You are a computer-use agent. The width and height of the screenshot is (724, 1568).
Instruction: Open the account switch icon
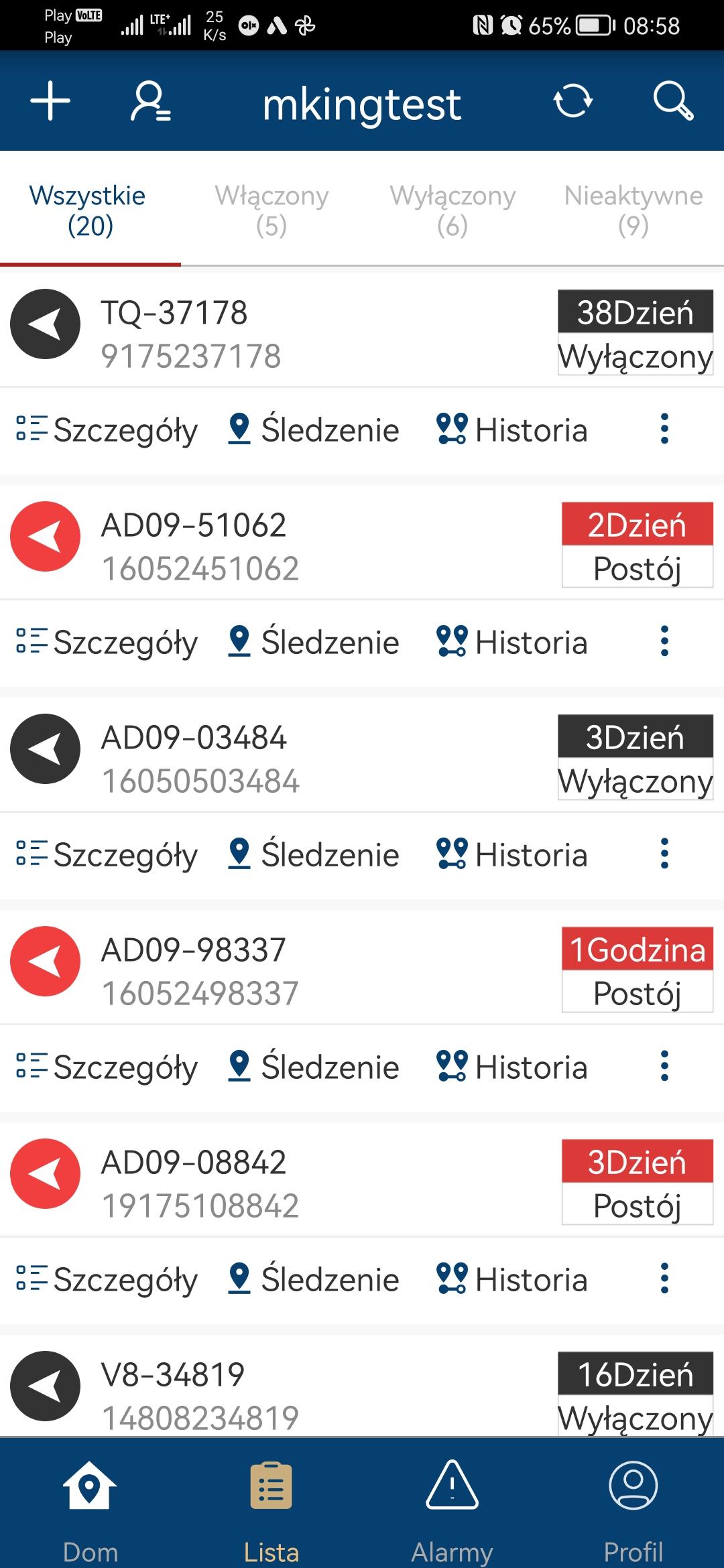(151, 101)
